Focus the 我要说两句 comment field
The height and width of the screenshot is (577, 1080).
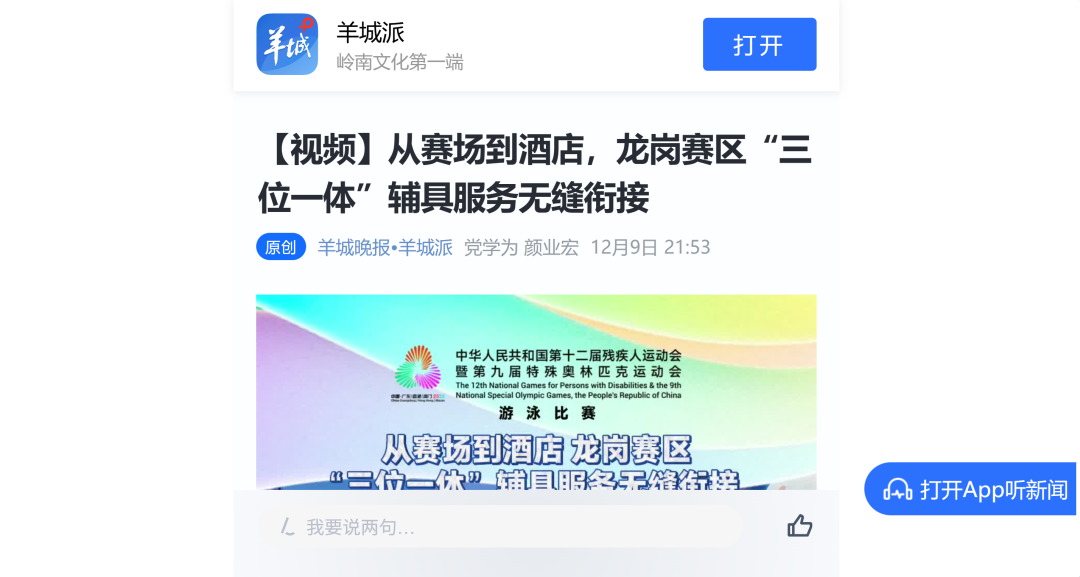(500, 527)
